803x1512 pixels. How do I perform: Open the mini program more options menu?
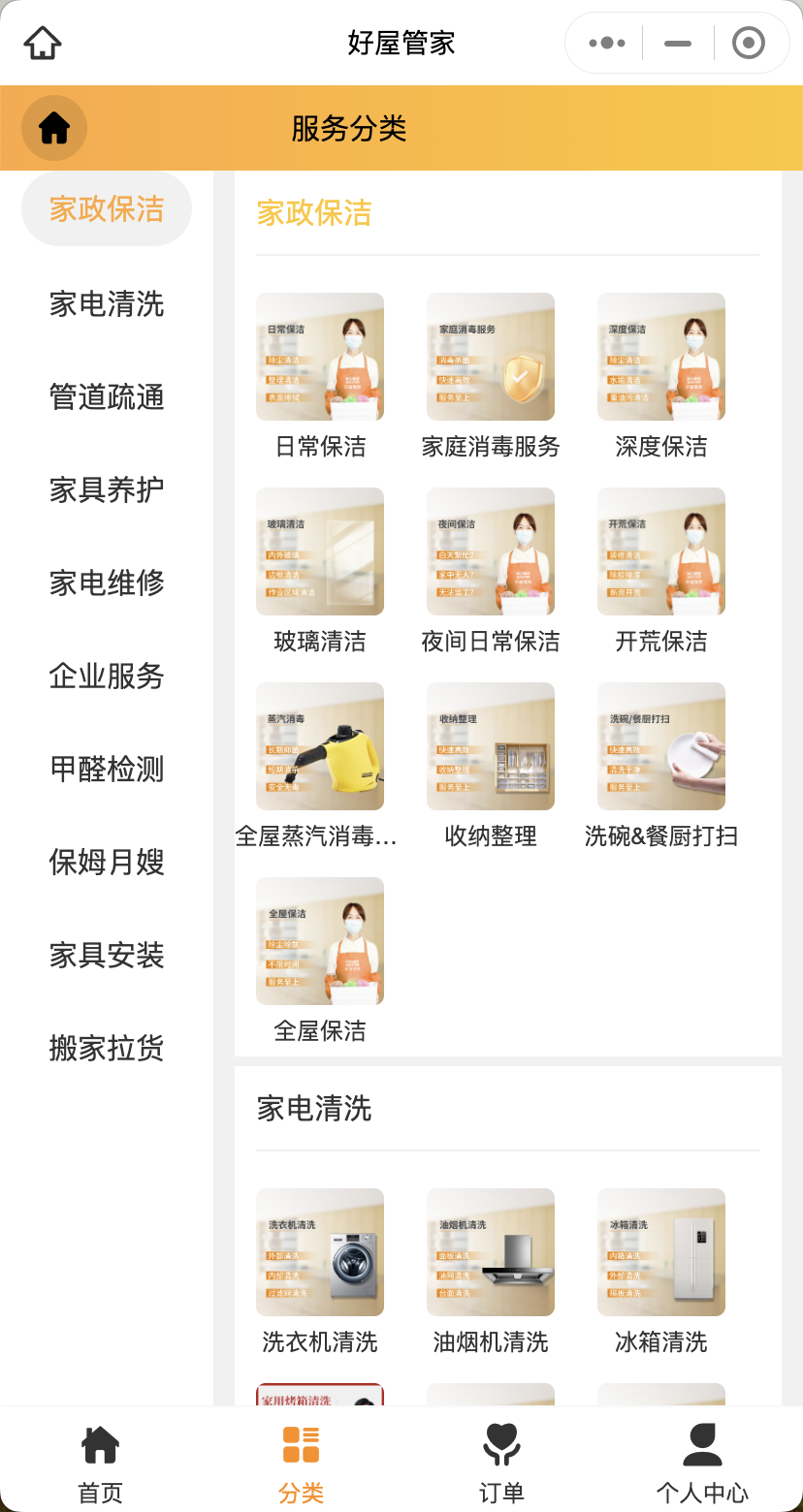click(607, 43)
